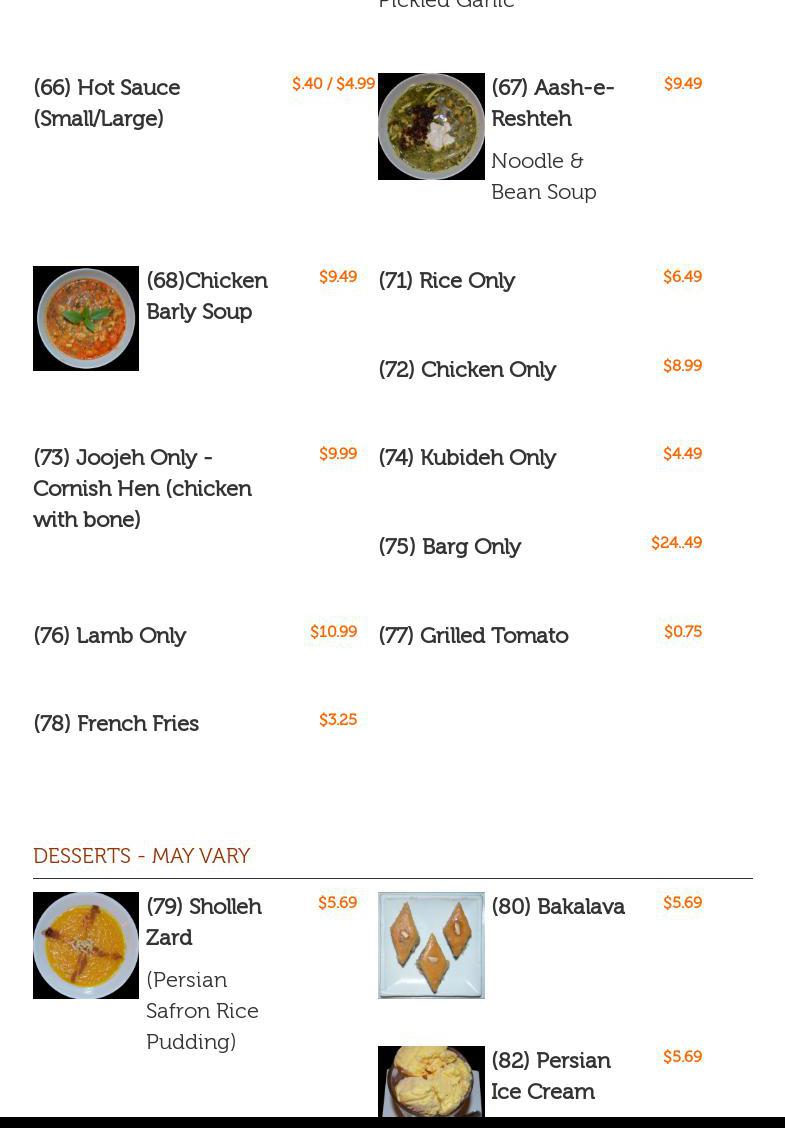Open the (71) Rice Only item
Screen dimensions: 785x1128
(x=446, y=280)
